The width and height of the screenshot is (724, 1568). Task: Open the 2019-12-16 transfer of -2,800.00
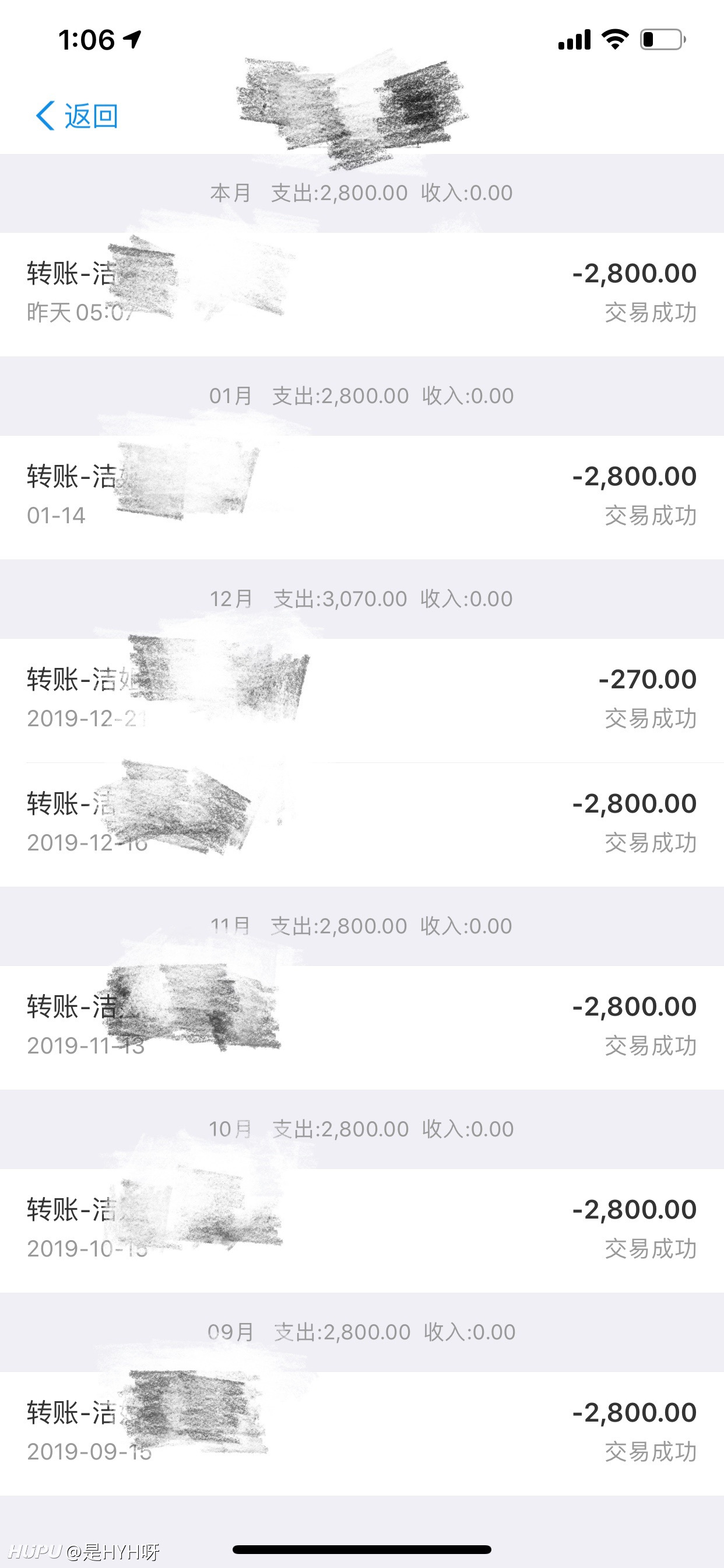click(x=362, y=824)
